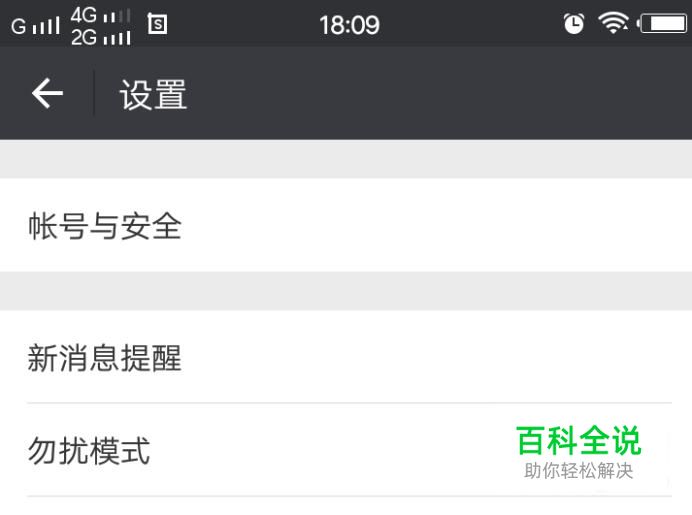This screenshot has width=692, height=515.
Task: Go back from the 设置 screen
Action: pyautogui.click(x=47, y=94)
